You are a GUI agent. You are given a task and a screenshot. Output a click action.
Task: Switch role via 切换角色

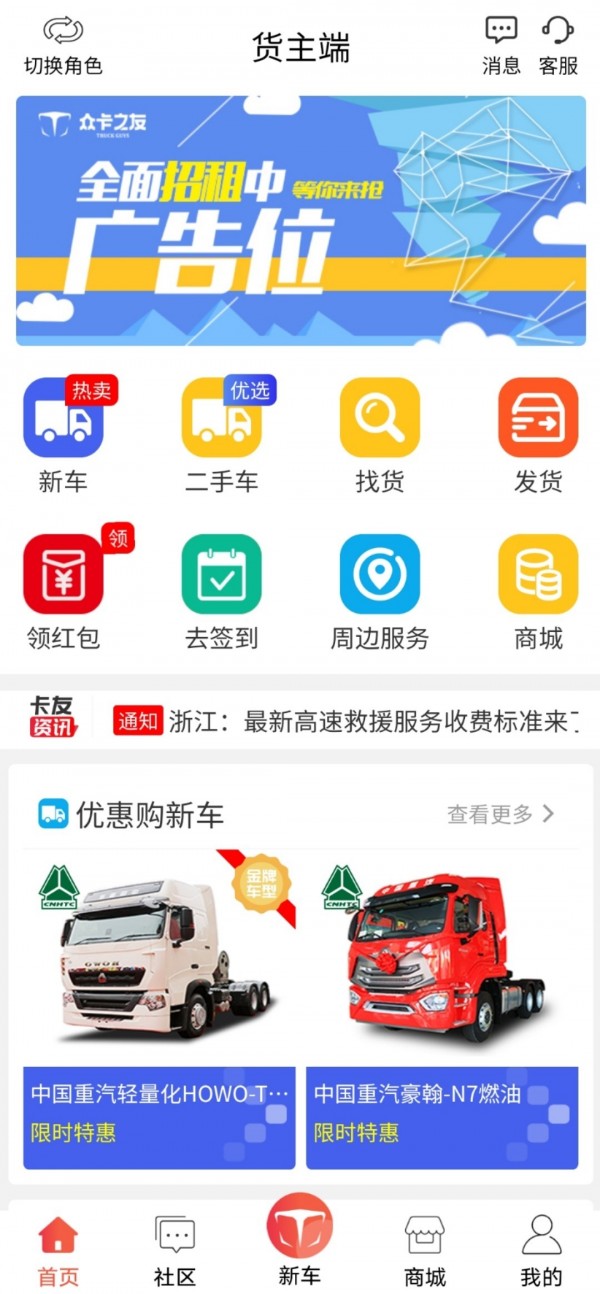tap(63, 45)
